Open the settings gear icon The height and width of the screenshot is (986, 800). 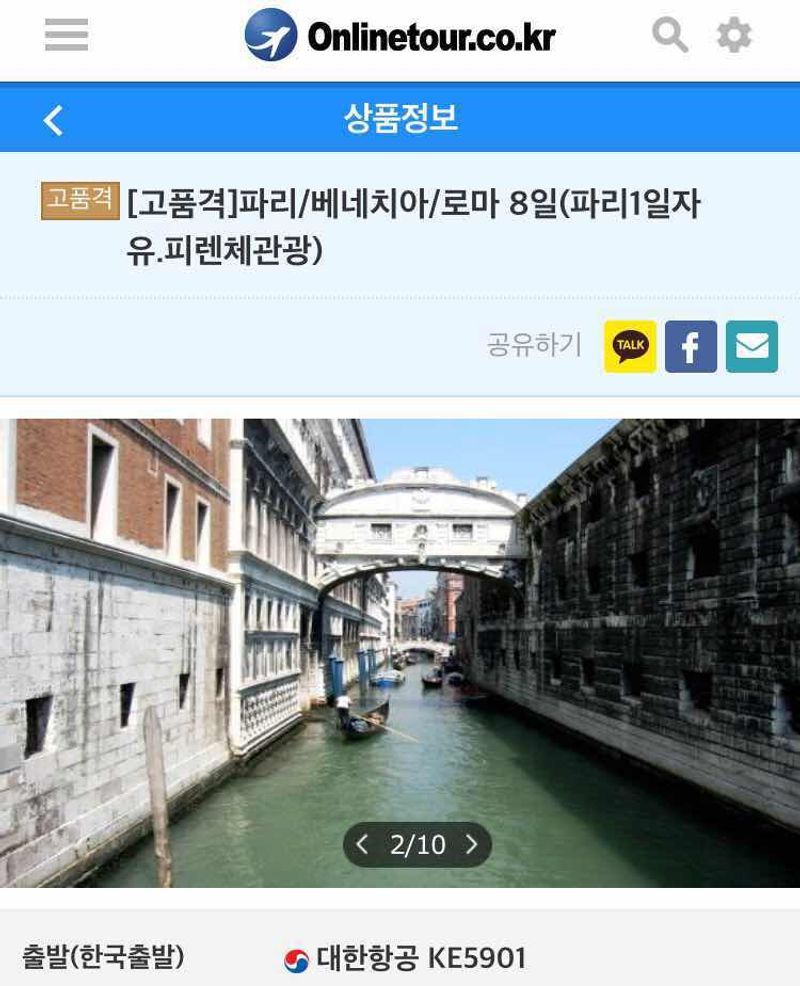pyautogui.click(x=734, y=36)
